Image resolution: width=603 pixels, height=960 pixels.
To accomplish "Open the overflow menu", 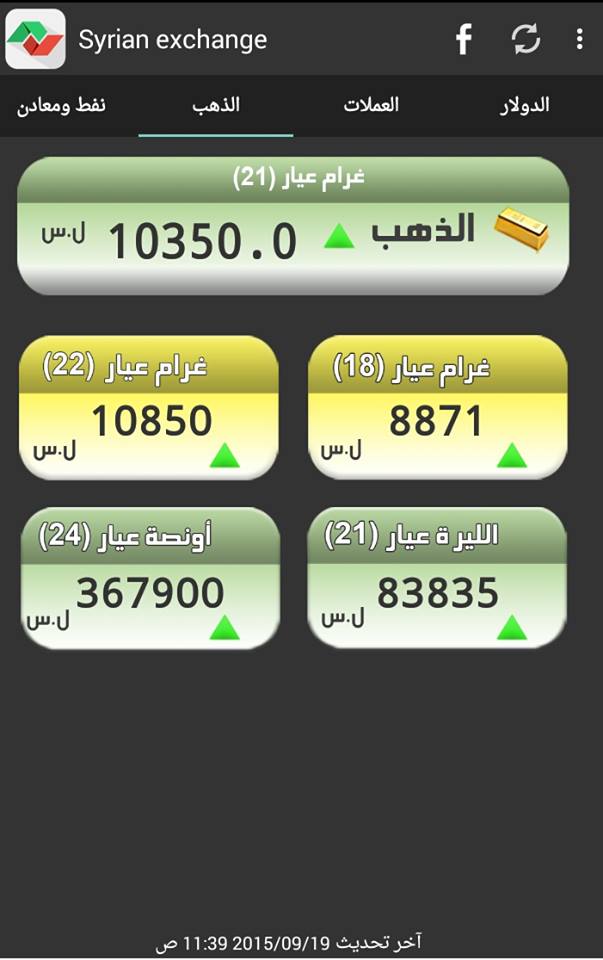I will coord(579,40).
